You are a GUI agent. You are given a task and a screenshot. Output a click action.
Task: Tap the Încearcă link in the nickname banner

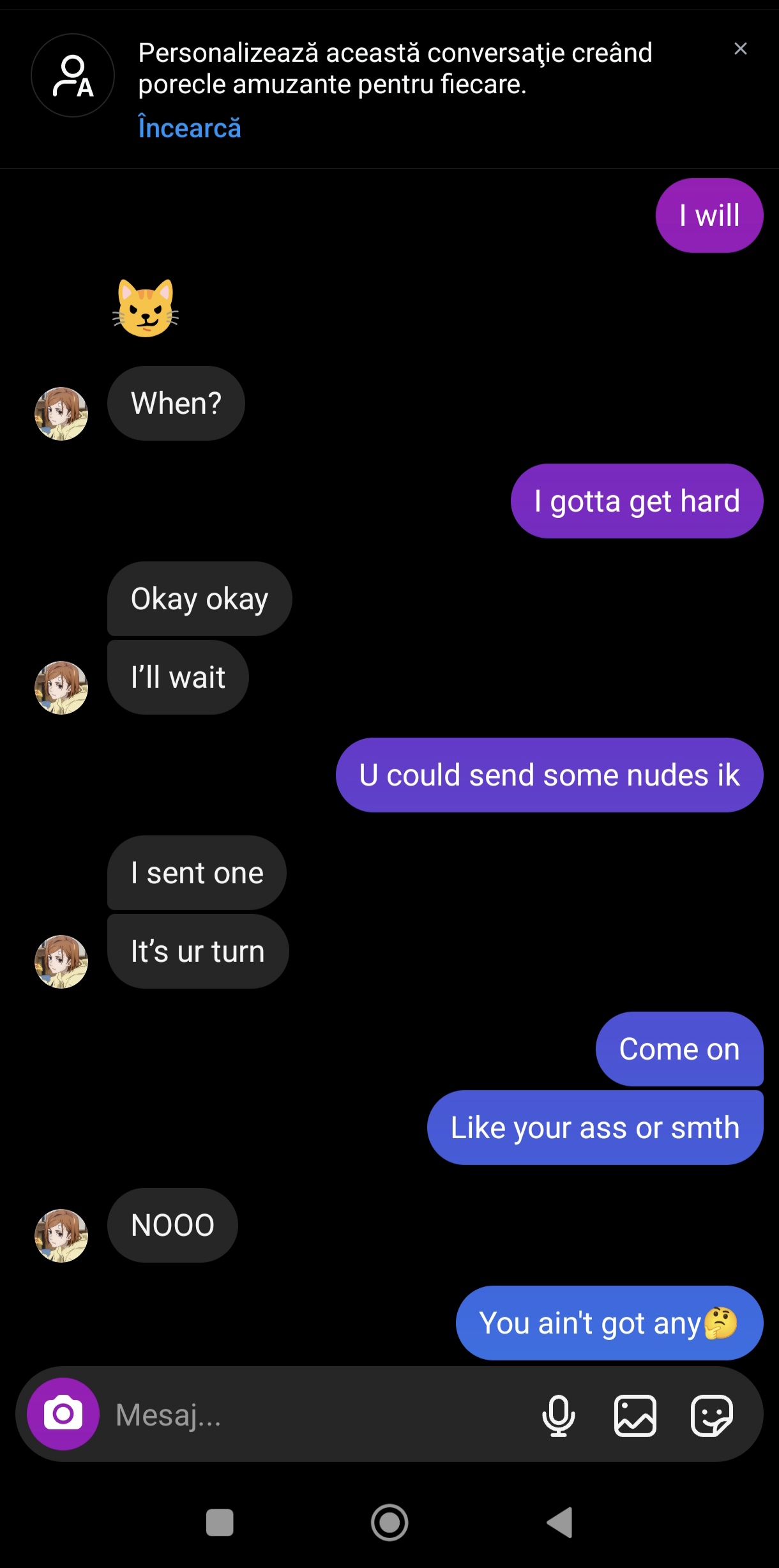[x=190, y=128]
